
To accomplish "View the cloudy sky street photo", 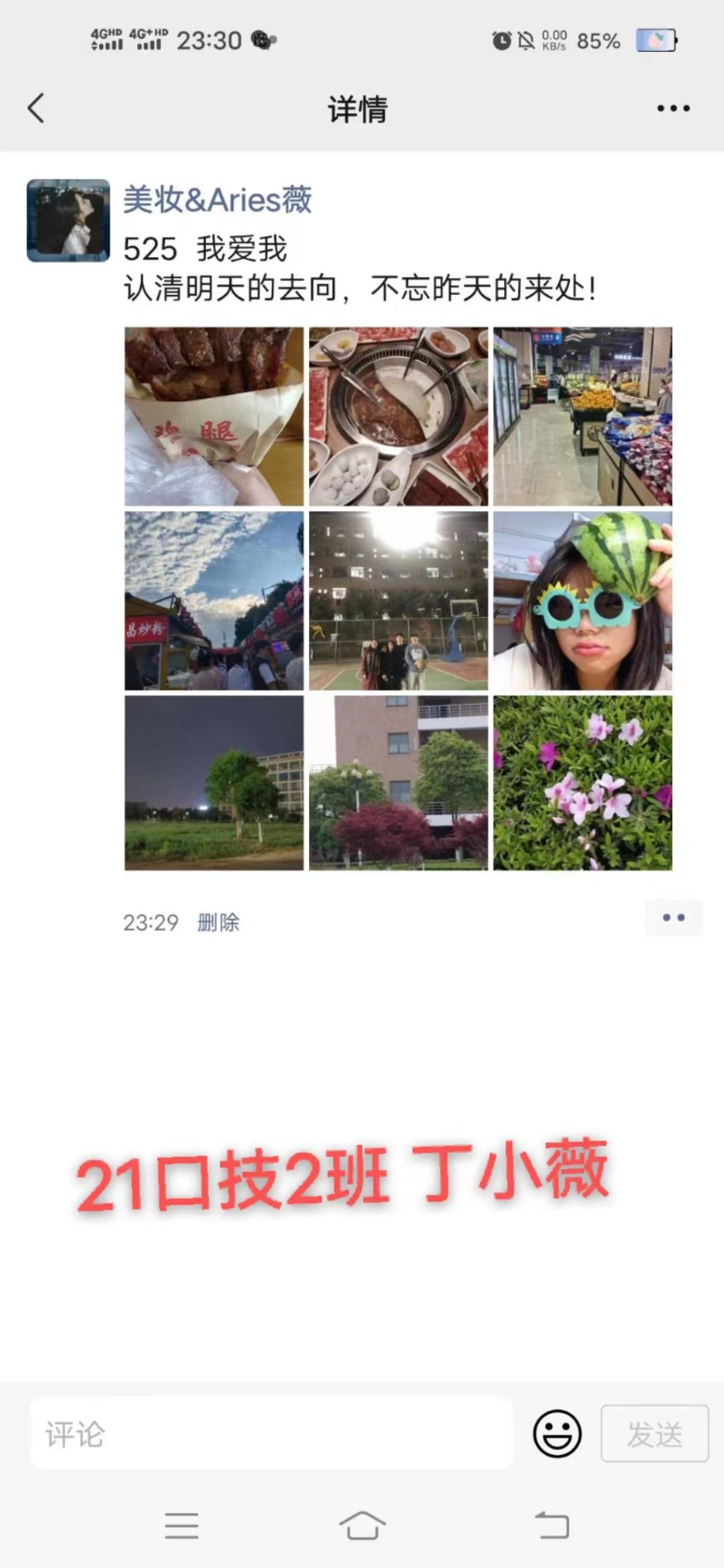I will click(214, 601).
